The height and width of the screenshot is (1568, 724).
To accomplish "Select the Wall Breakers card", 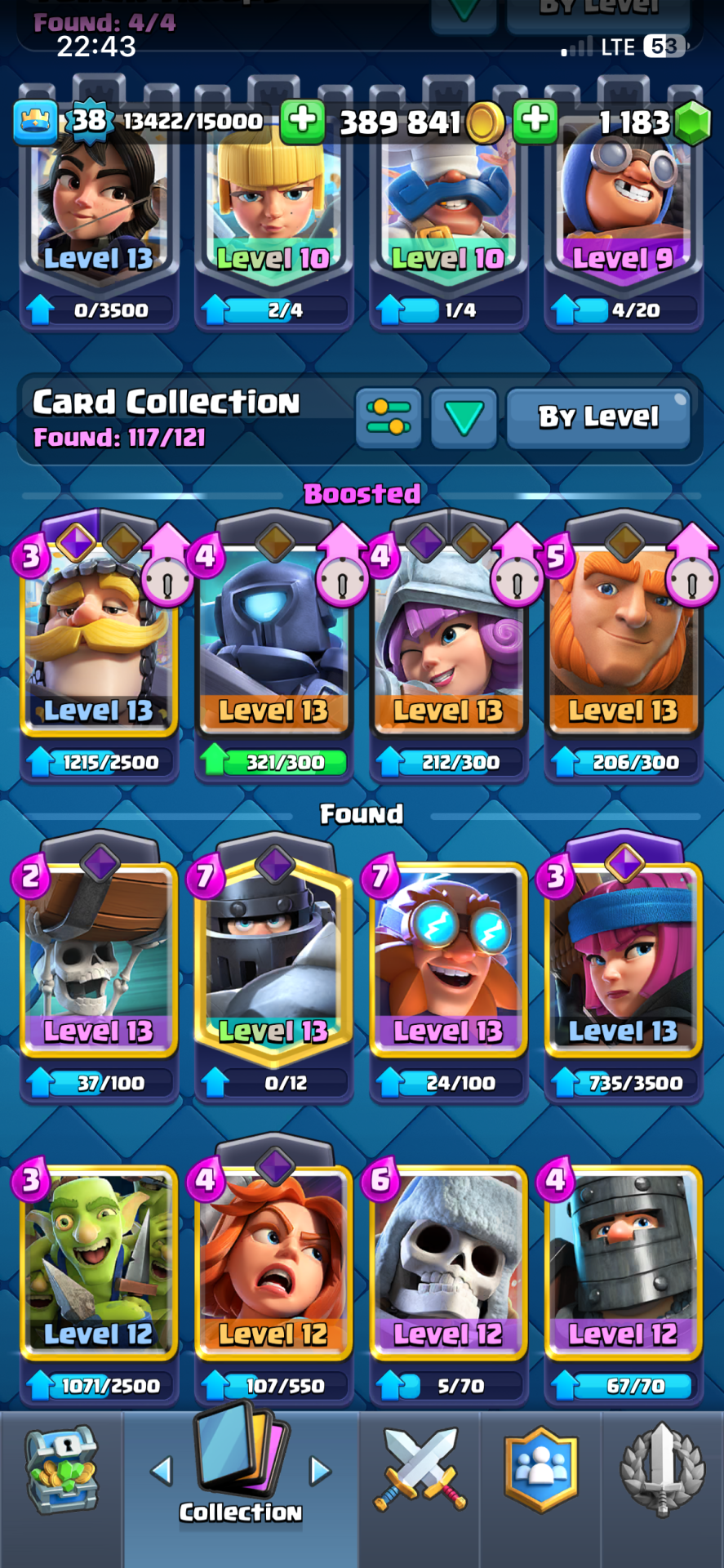I will 99,964.
